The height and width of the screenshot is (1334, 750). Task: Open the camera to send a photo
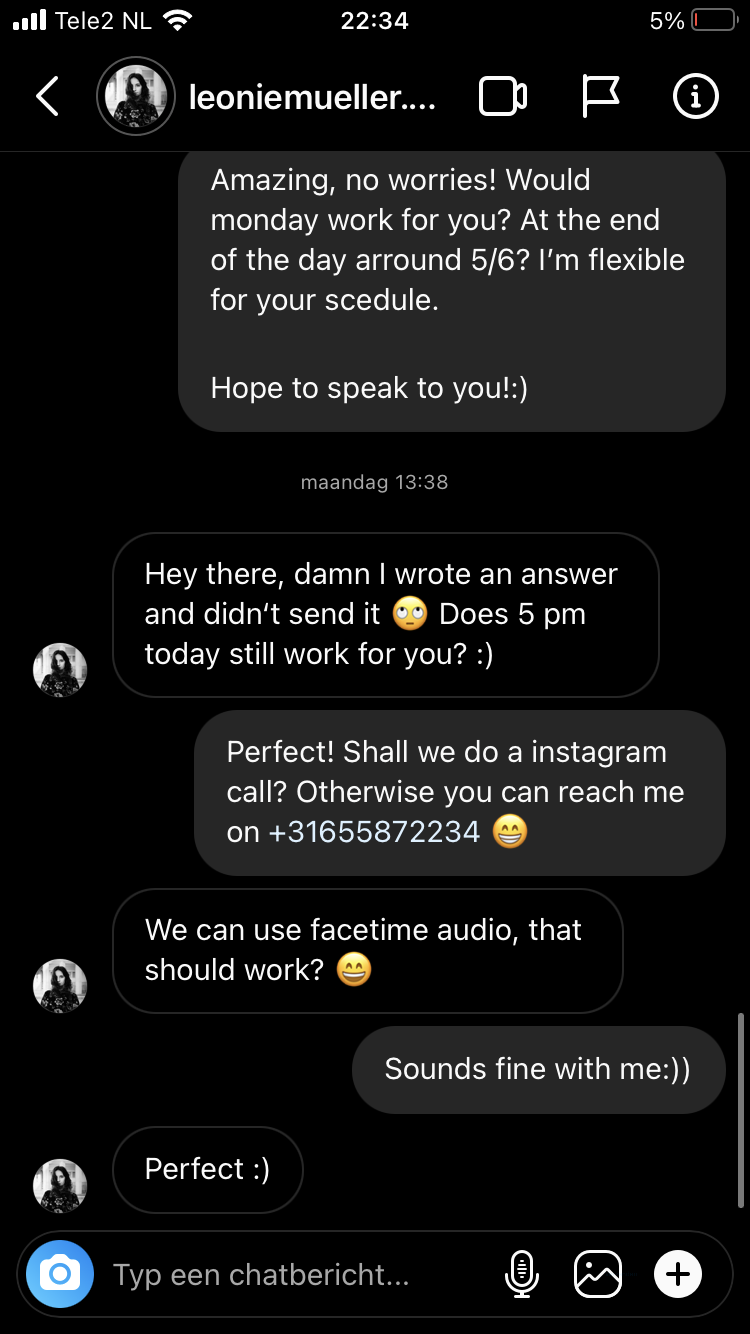tap(60, 1274)
